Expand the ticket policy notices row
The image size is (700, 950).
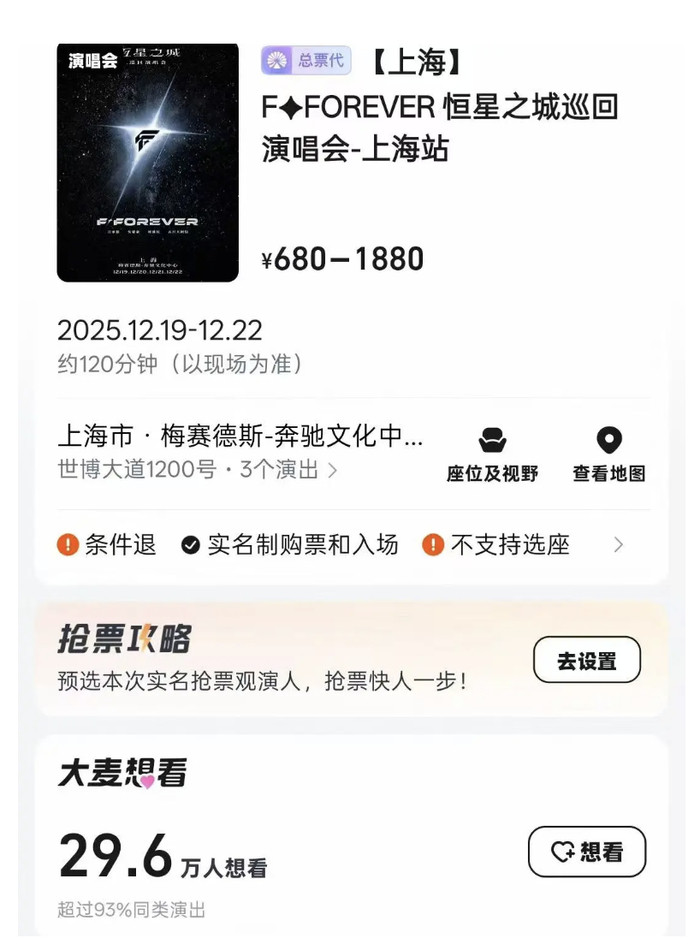pos(618,545)
